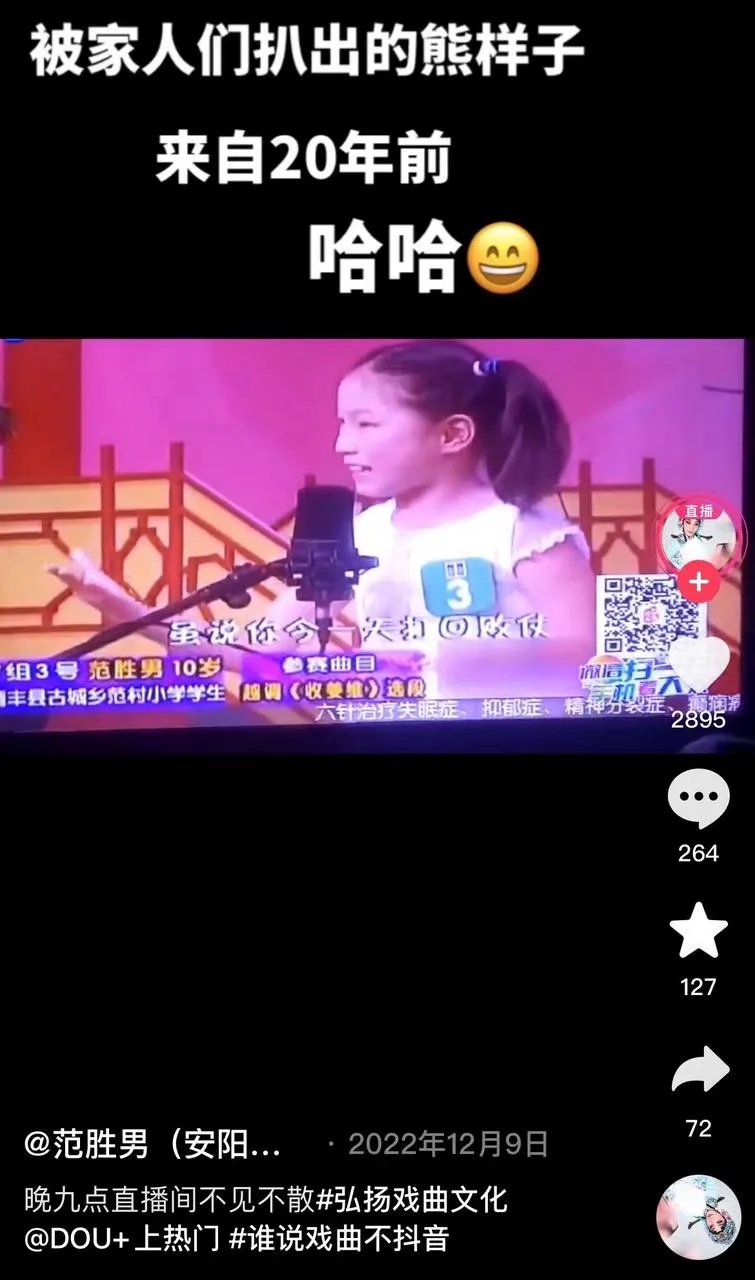Open the comments section
755x1280 pixels.
(x=698, y=798)
